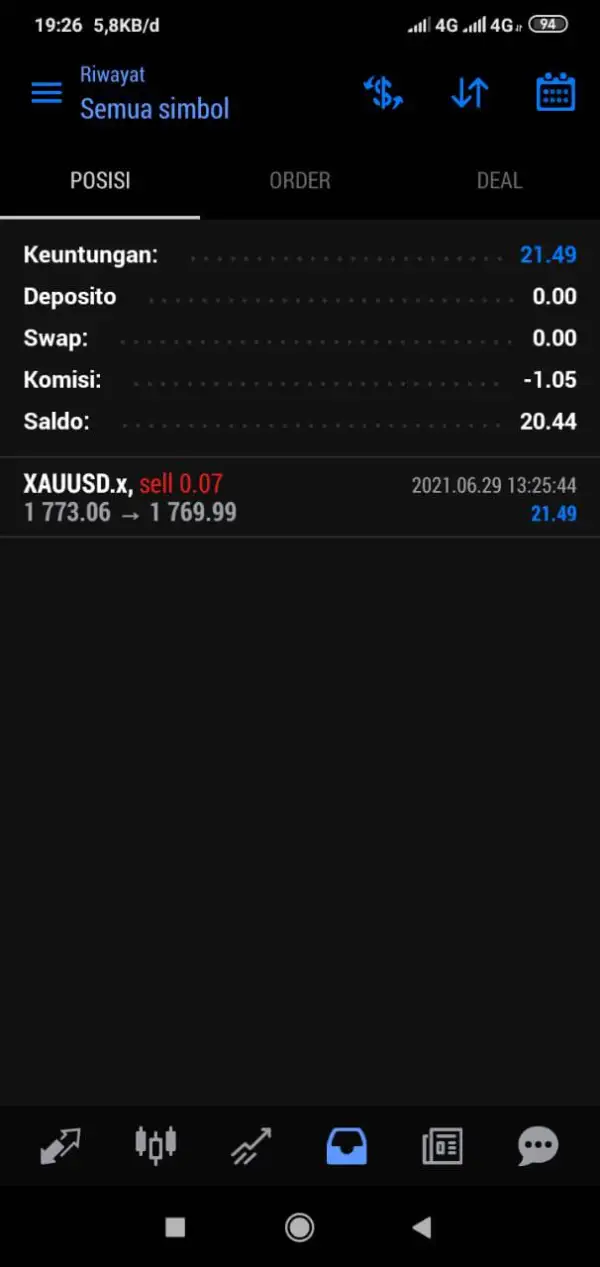Viewport: 600px width, 1267px height.
Task: Select the POSISI tab
Action: point(100,181)
